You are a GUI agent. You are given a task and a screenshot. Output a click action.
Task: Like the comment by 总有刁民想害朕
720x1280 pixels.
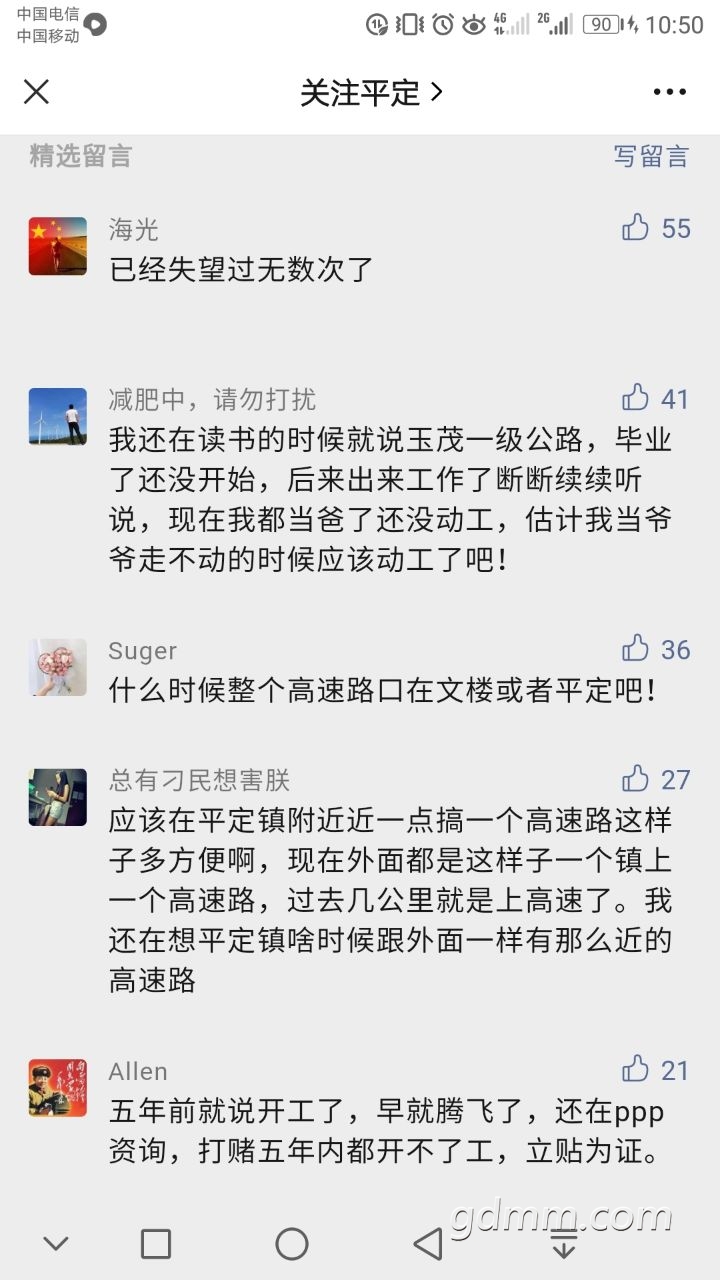636,779
